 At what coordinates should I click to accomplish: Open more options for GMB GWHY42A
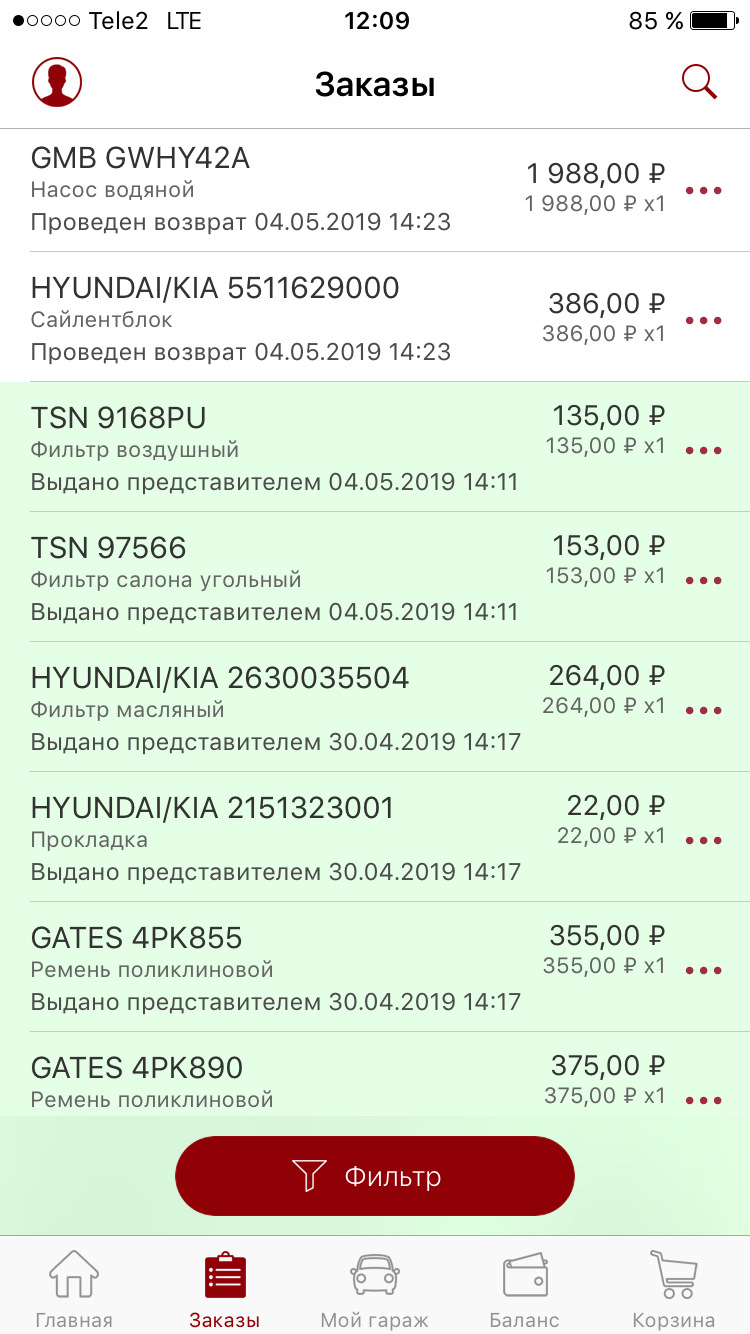point(704,191)
